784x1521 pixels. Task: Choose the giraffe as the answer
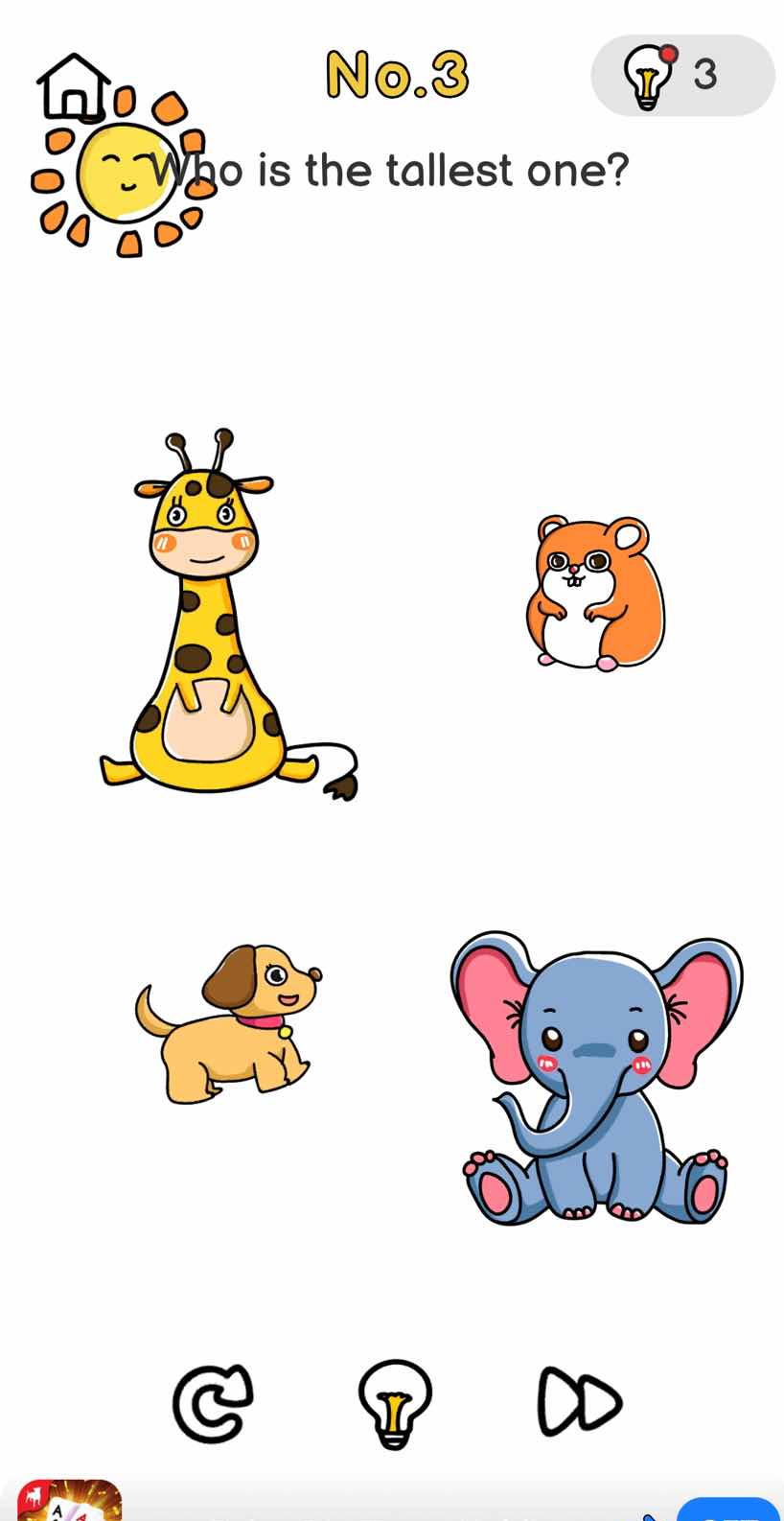[209, 623]
